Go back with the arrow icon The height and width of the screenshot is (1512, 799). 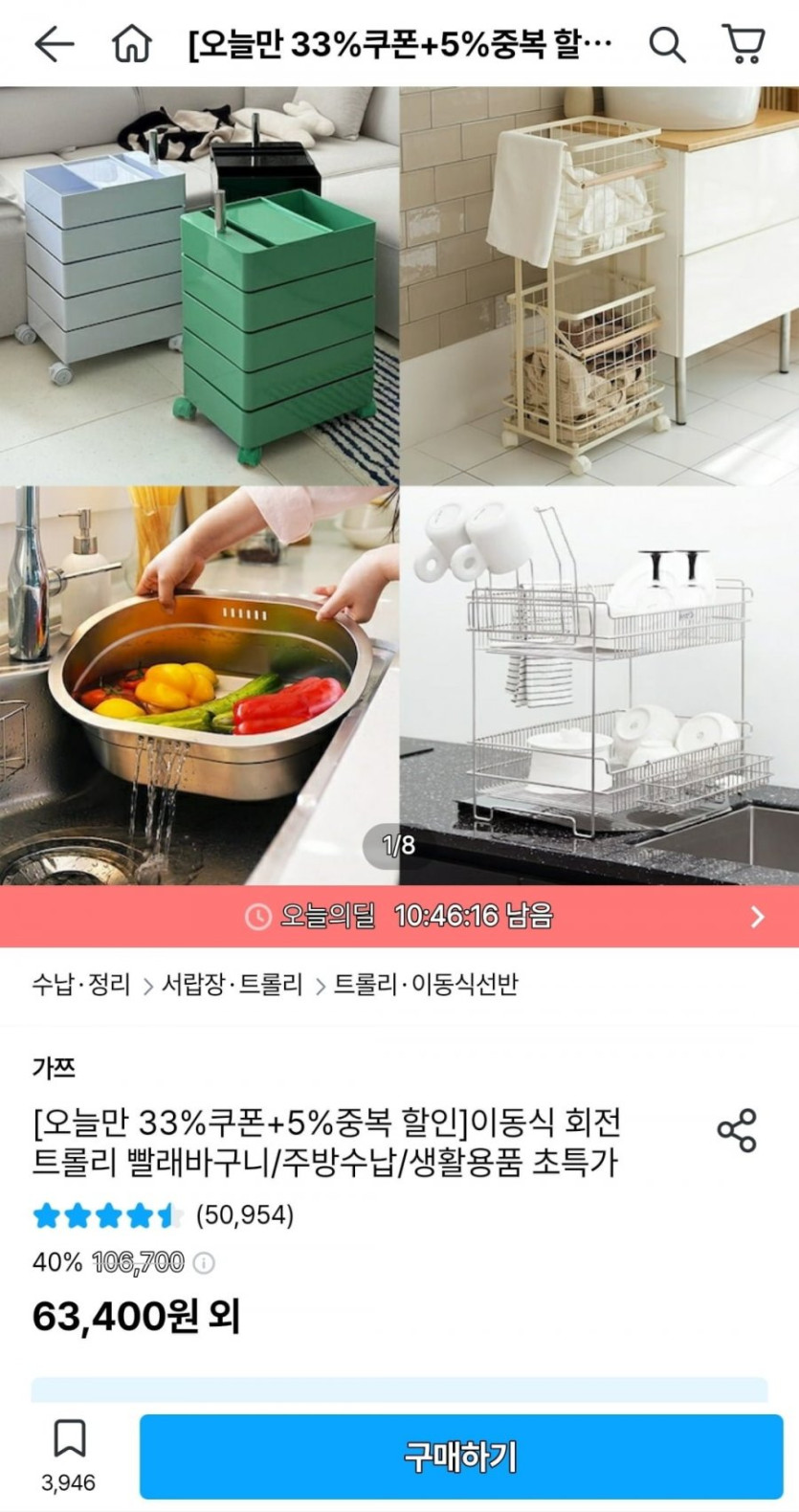coord(54,44)
